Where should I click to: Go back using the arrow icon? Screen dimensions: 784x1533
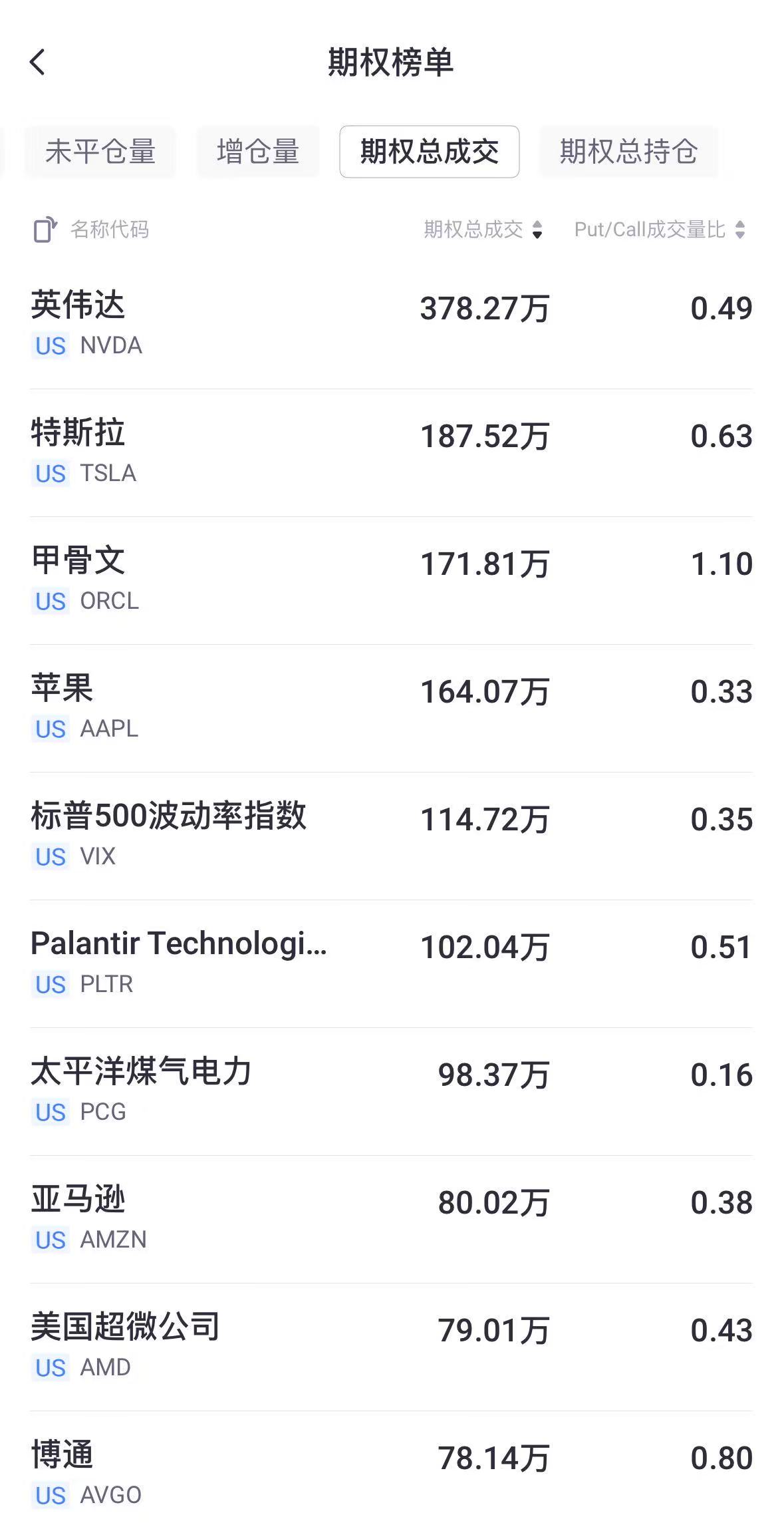38,63
